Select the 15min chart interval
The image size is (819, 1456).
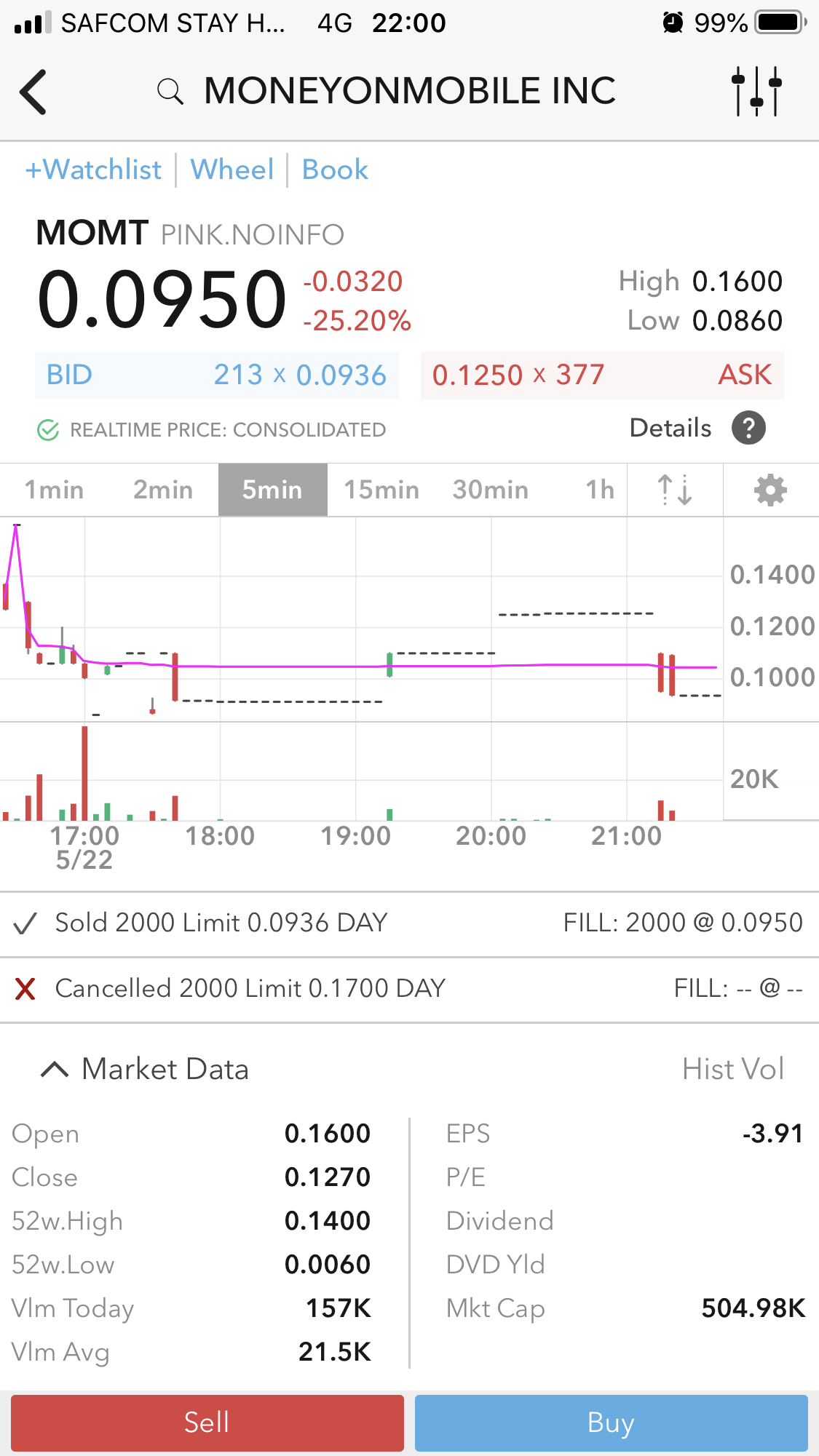[x=381, y=490]
